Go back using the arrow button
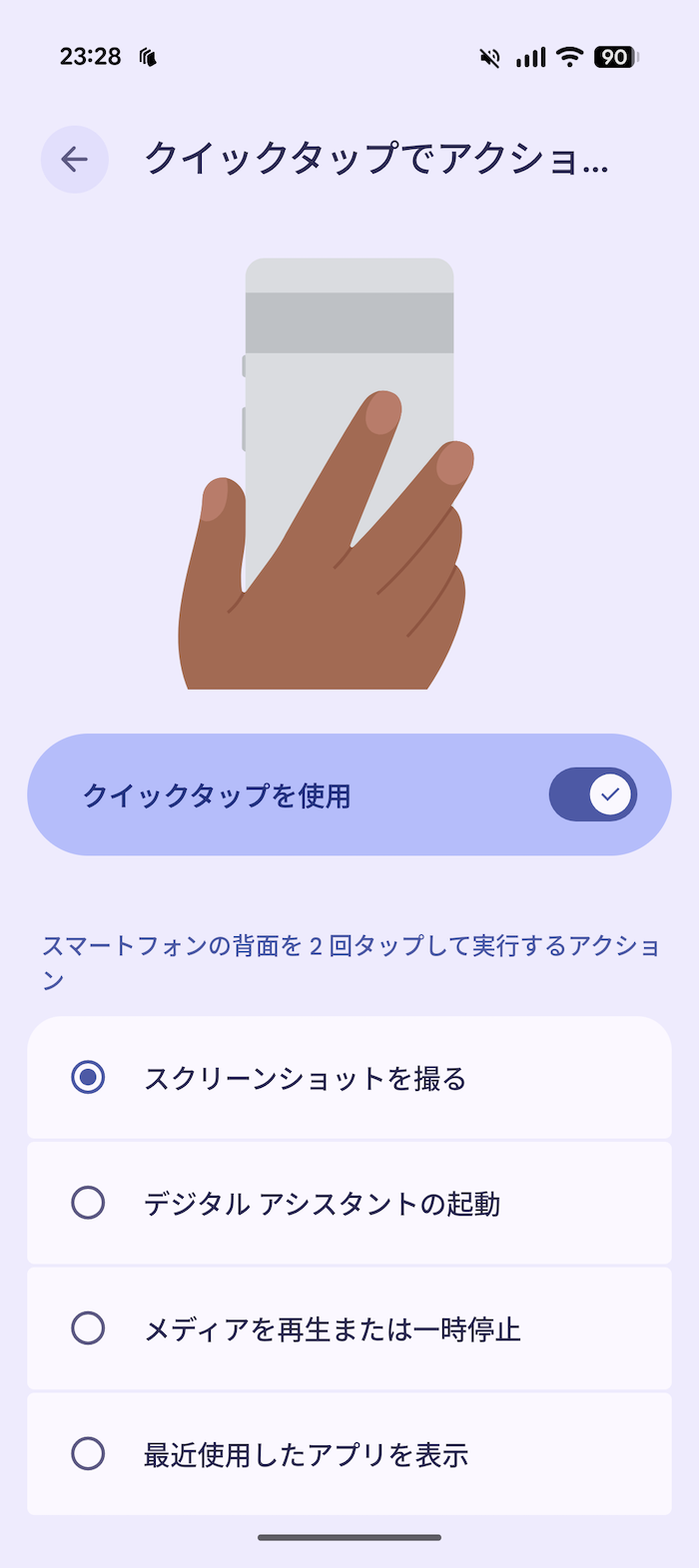 pyautogui.click(x=75, y=159)
